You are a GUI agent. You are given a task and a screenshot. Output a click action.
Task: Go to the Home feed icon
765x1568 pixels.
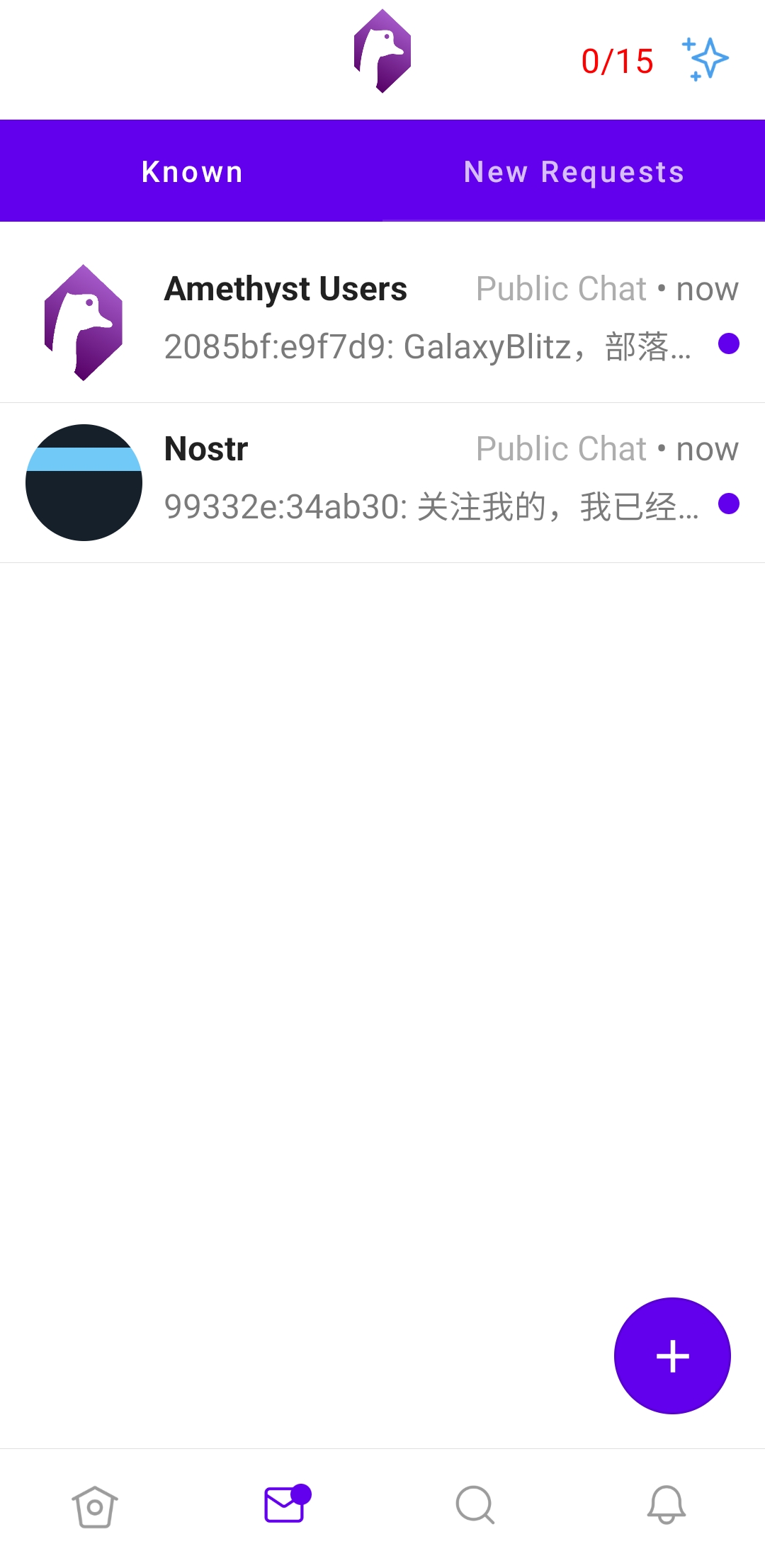coord(96,1506)
